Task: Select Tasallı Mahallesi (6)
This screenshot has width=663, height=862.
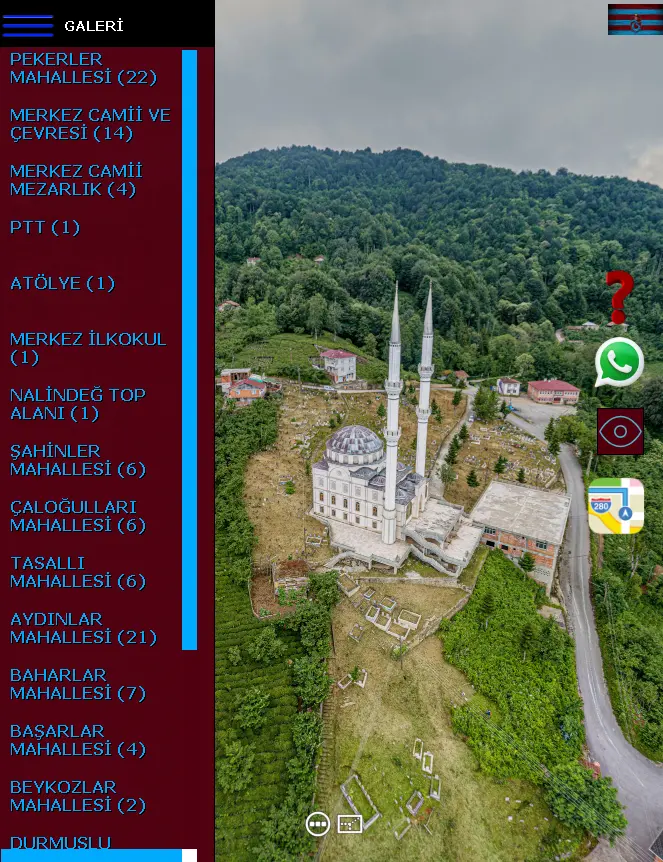Action: click(x=78, y=572)
